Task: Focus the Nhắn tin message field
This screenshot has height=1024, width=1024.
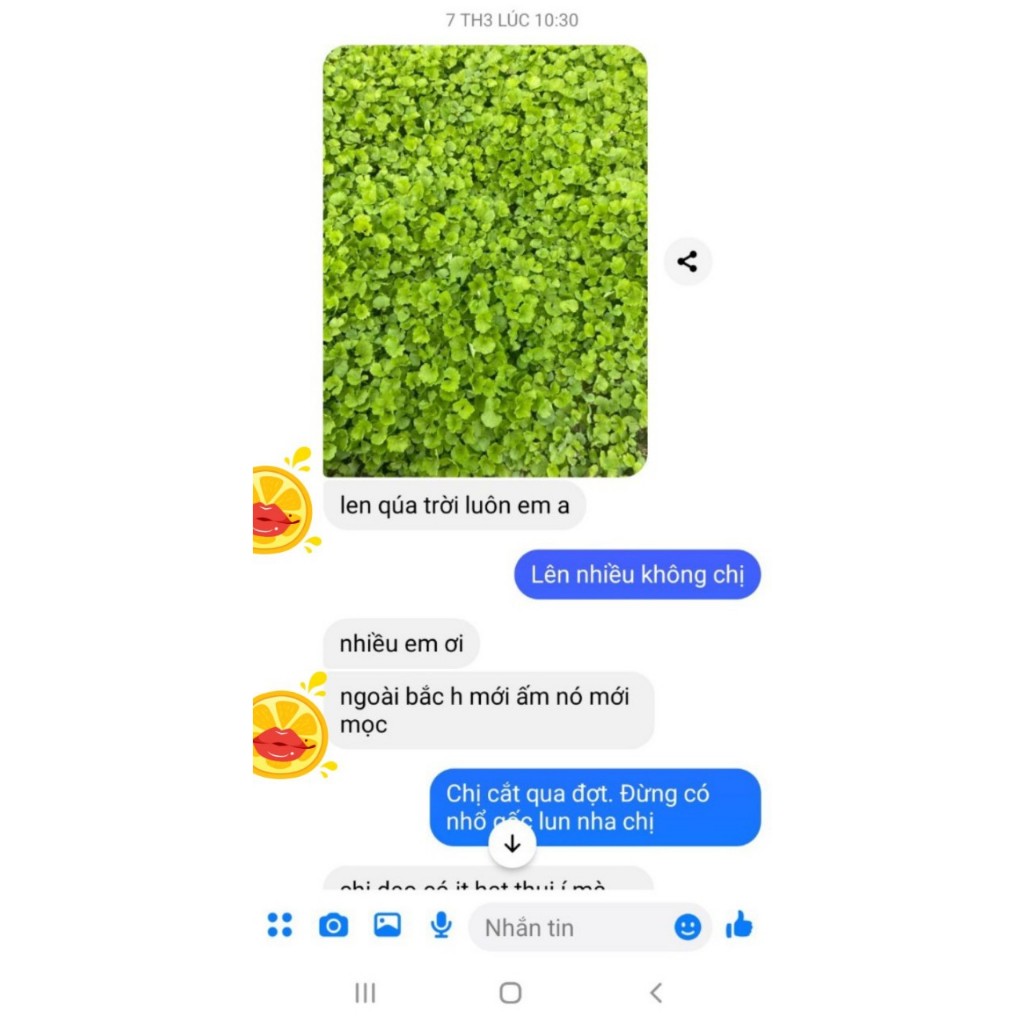Action: (x=570, y=928)
